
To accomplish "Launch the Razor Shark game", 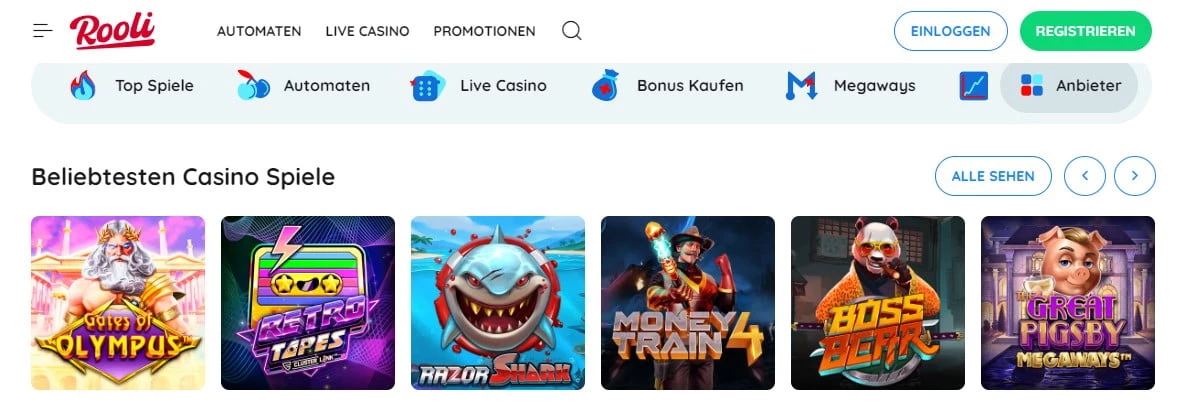I will click(498, 302).
